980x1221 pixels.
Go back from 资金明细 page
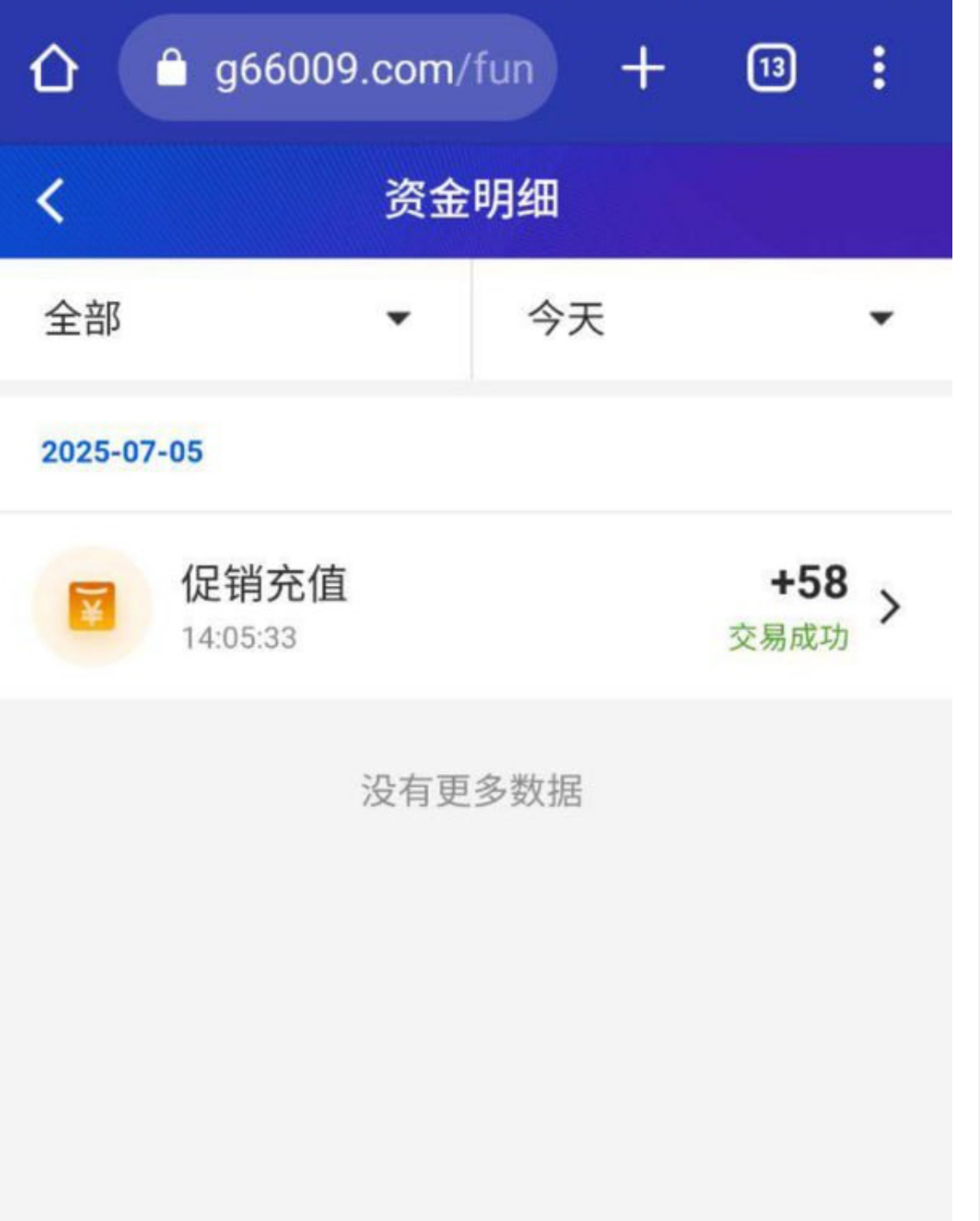(x=50, y=200)
